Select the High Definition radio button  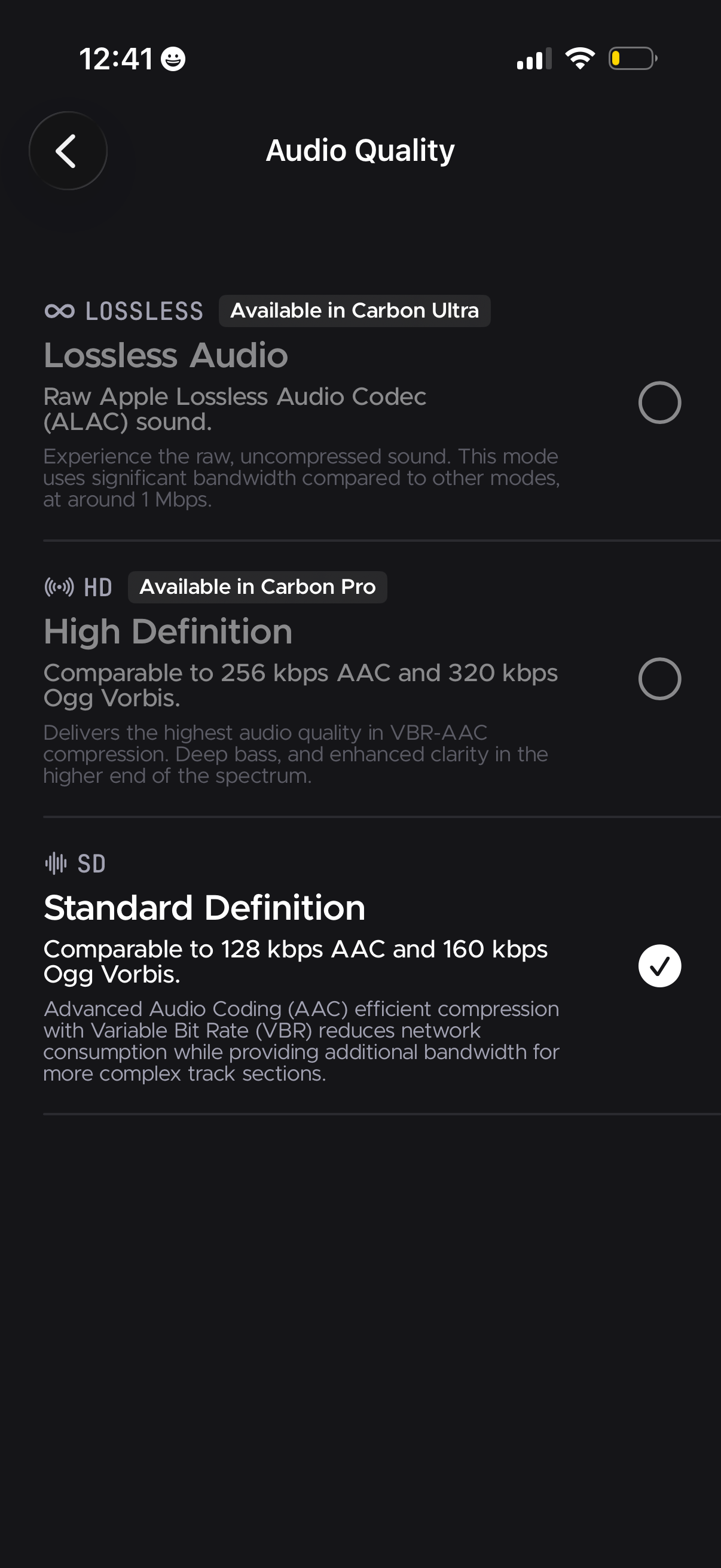tap(659, 678)
